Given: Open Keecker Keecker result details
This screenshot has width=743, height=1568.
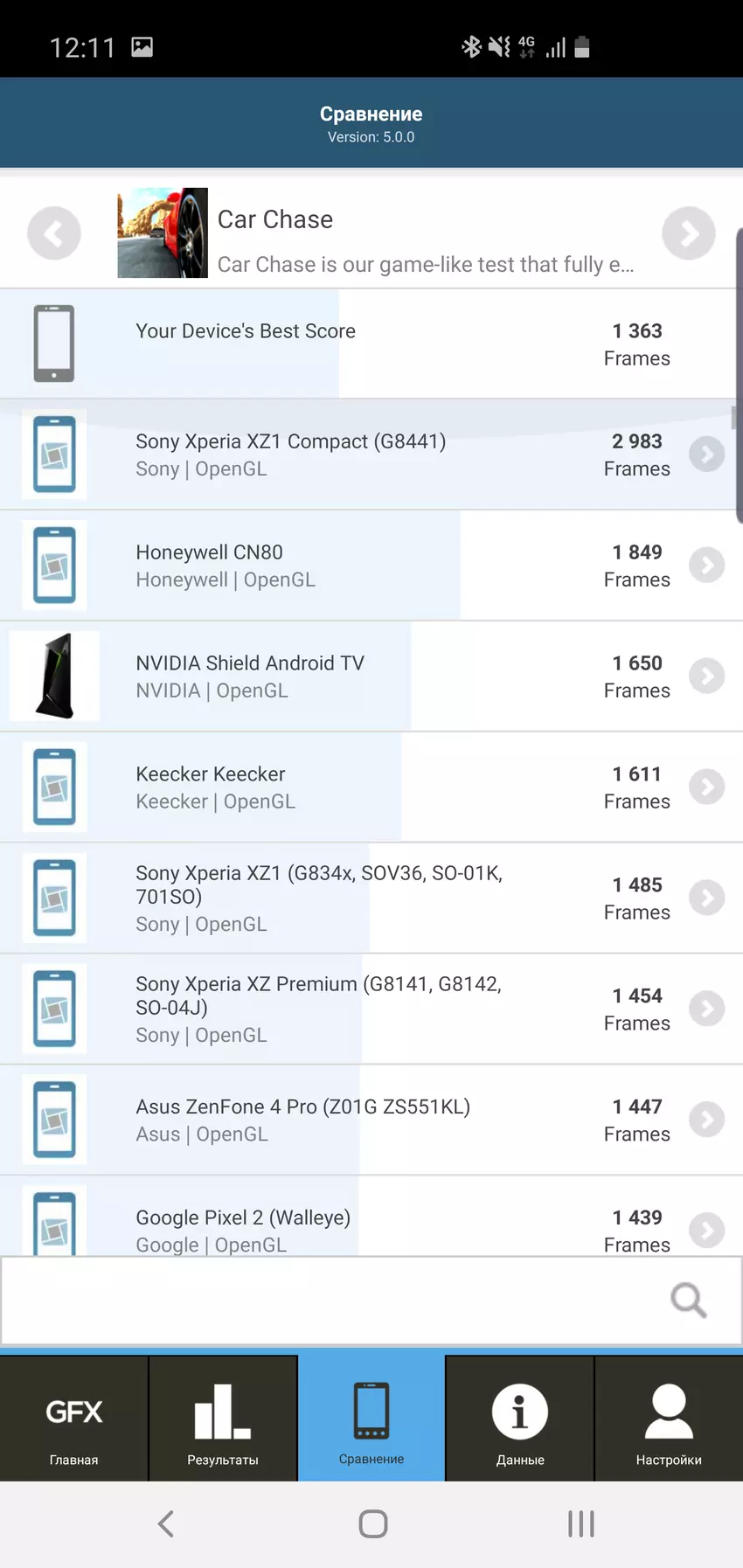Looking at the screenshot, I should click(706, 787).
